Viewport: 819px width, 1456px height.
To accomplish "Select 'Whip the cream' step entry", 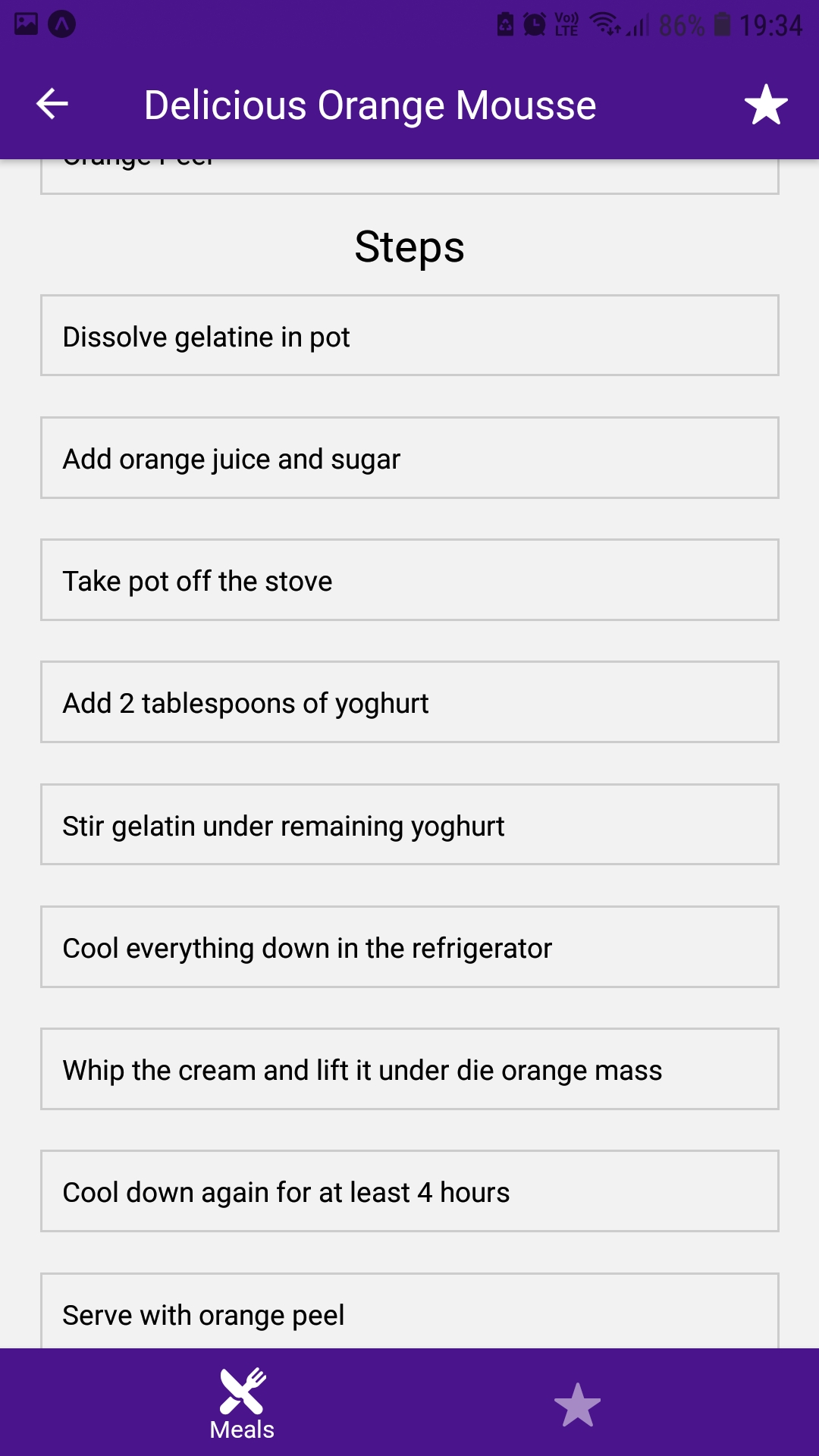I will [409, 1068].
